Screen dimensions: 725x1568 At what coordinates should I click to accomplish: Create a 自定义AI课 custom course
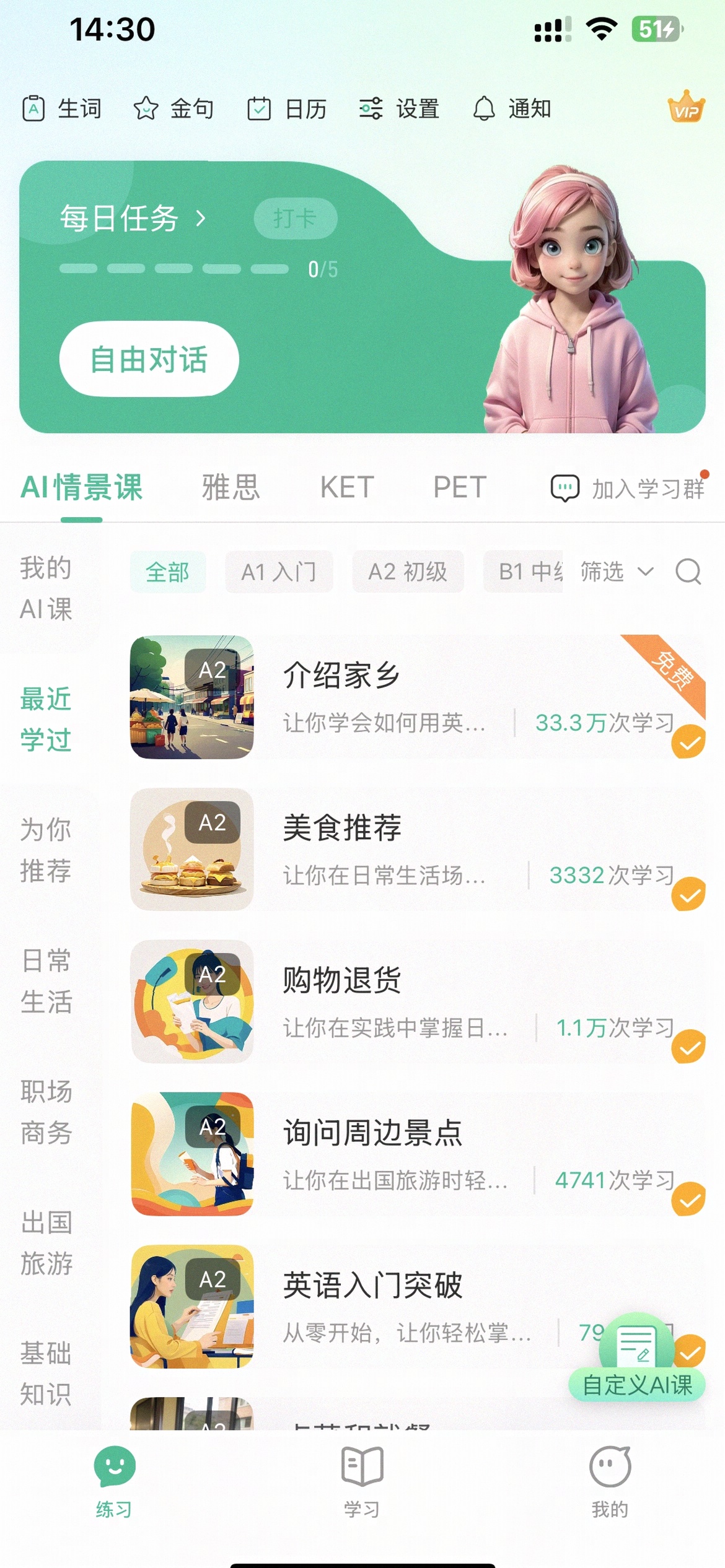coord(637,1357)
